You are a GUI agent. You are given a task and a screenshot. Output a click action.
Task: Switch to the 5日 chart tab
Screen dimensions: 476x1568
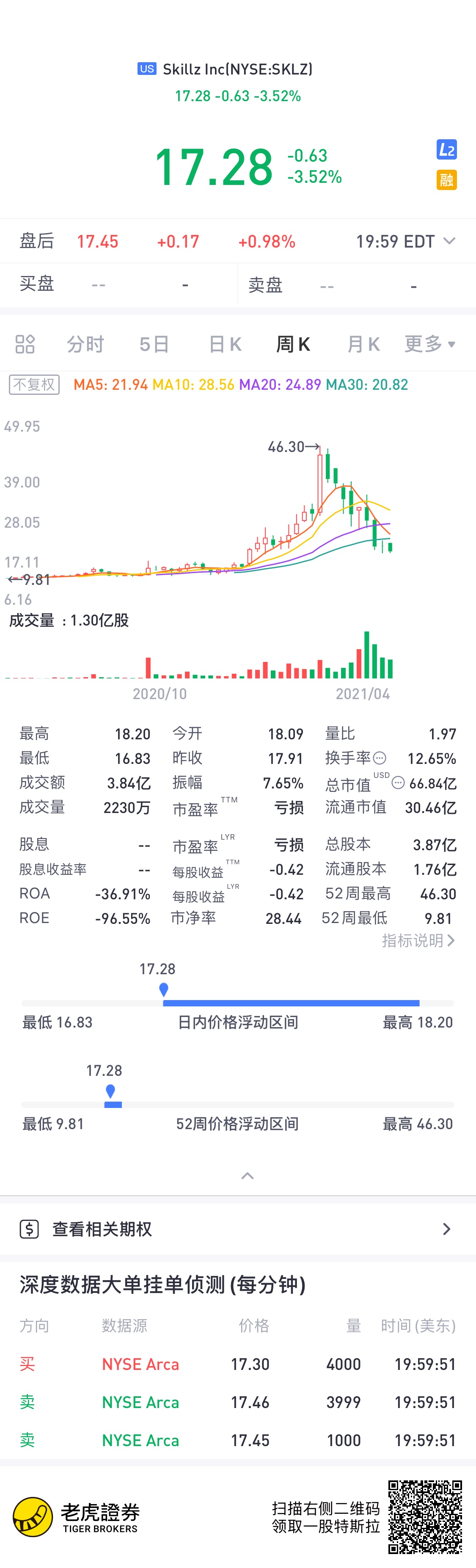pos(154,344)
